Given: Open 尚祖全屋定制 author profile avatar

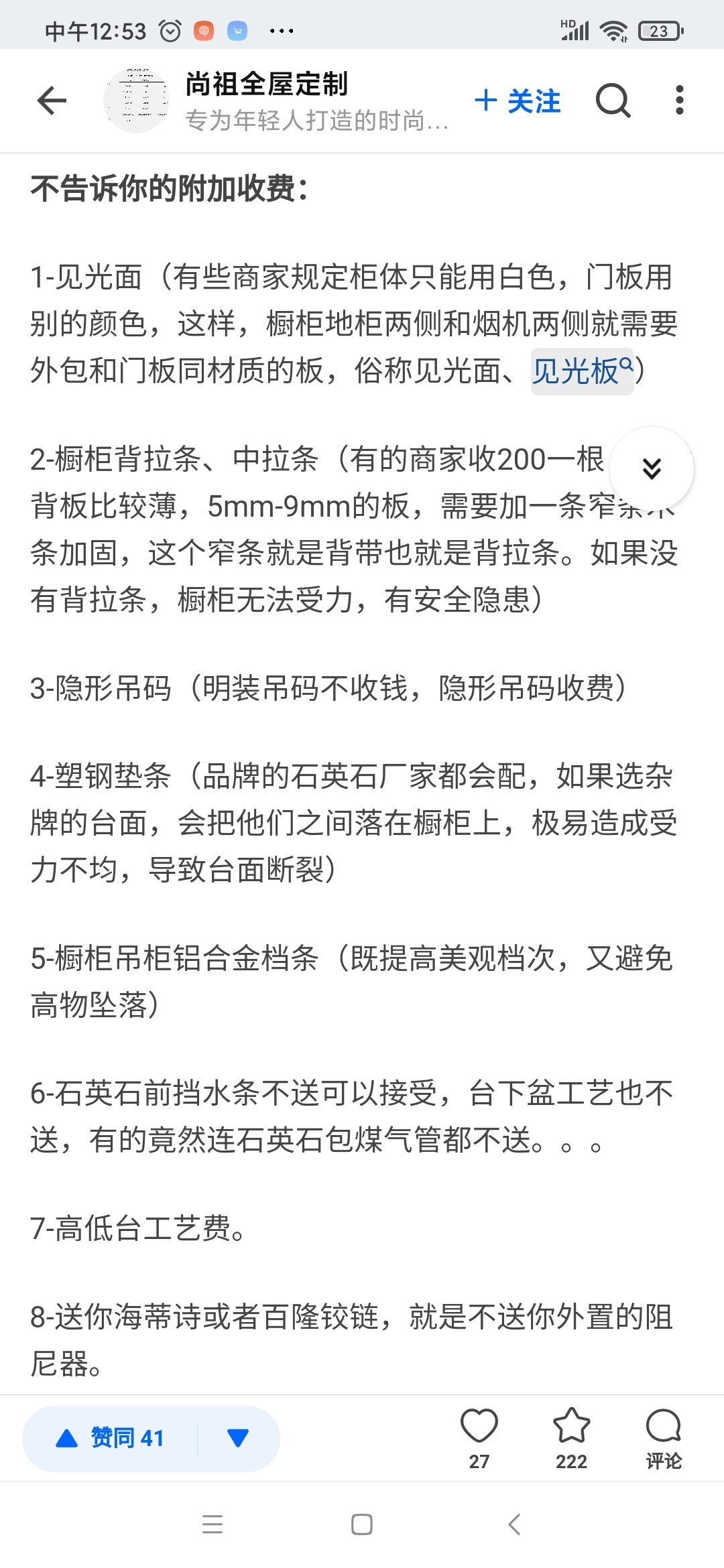Looking at the screenshot, I should click(137, 101).
